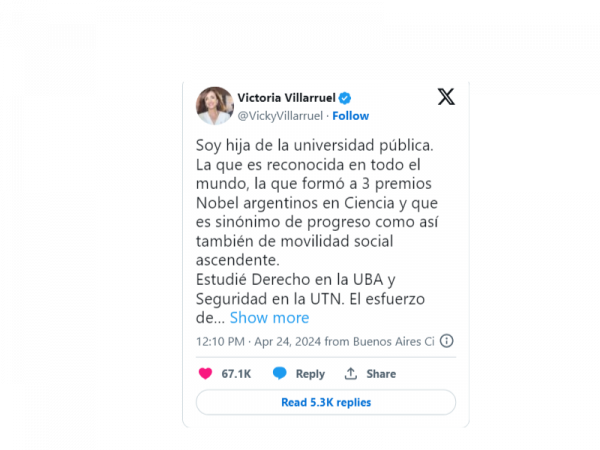The image size is (600, 450).
Task: Share this tweet
Action: pos(370,373)
